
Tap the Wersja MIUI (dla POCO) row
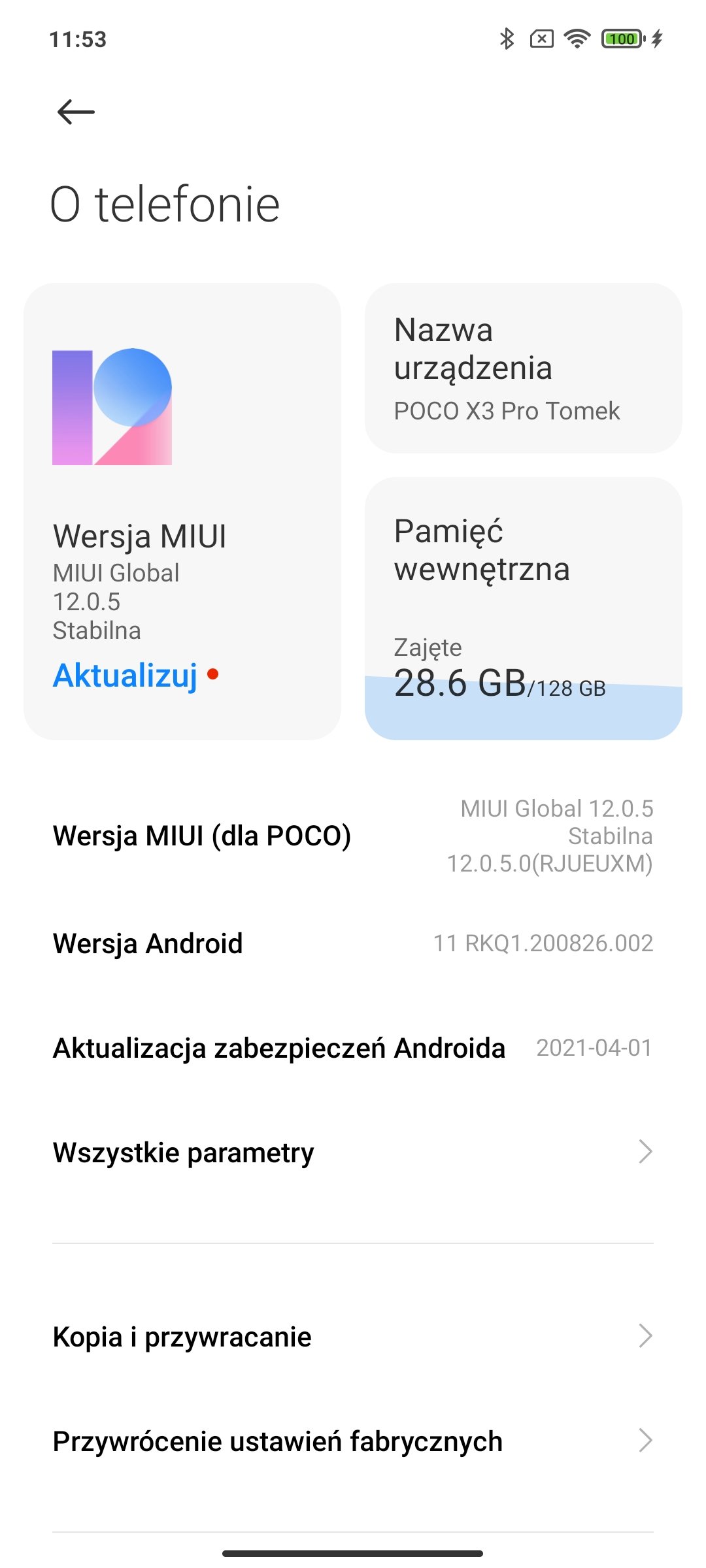[x=353, y=836]
